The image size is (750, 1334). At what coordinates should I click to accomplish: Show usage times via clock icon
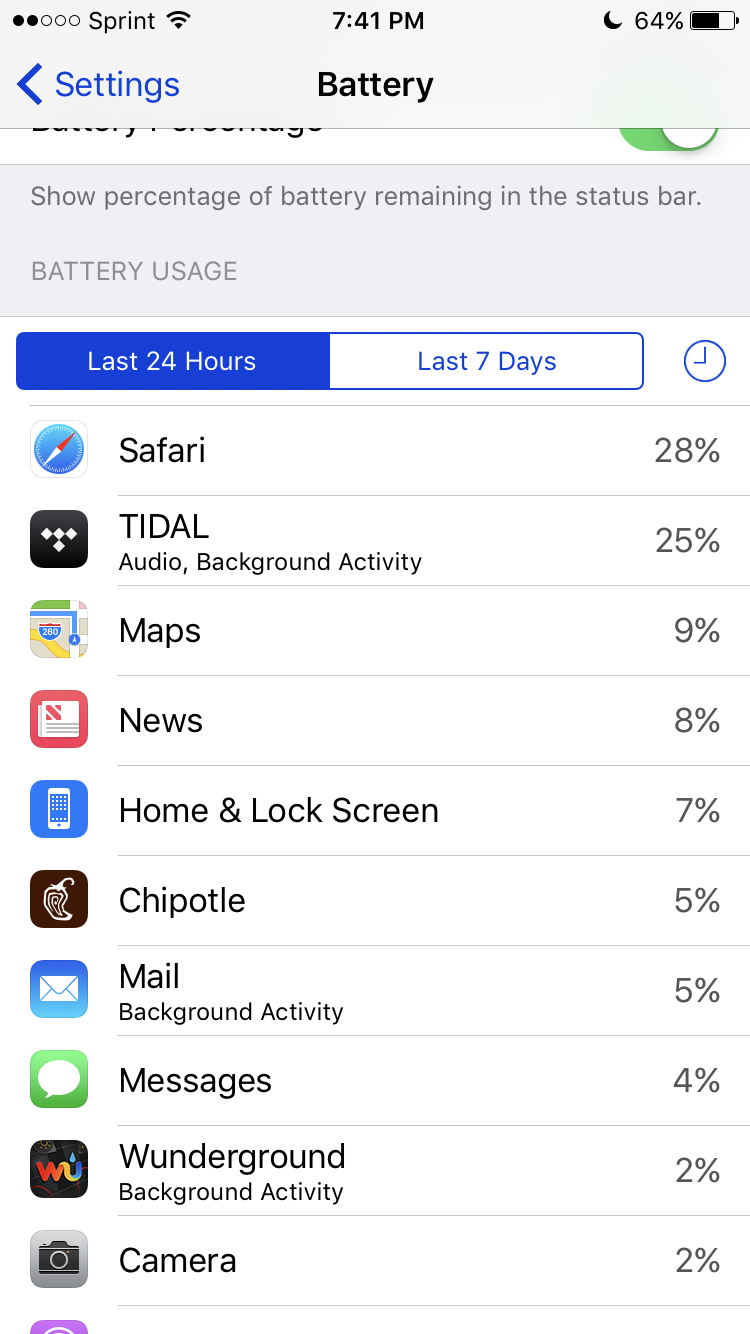(705, 361)
